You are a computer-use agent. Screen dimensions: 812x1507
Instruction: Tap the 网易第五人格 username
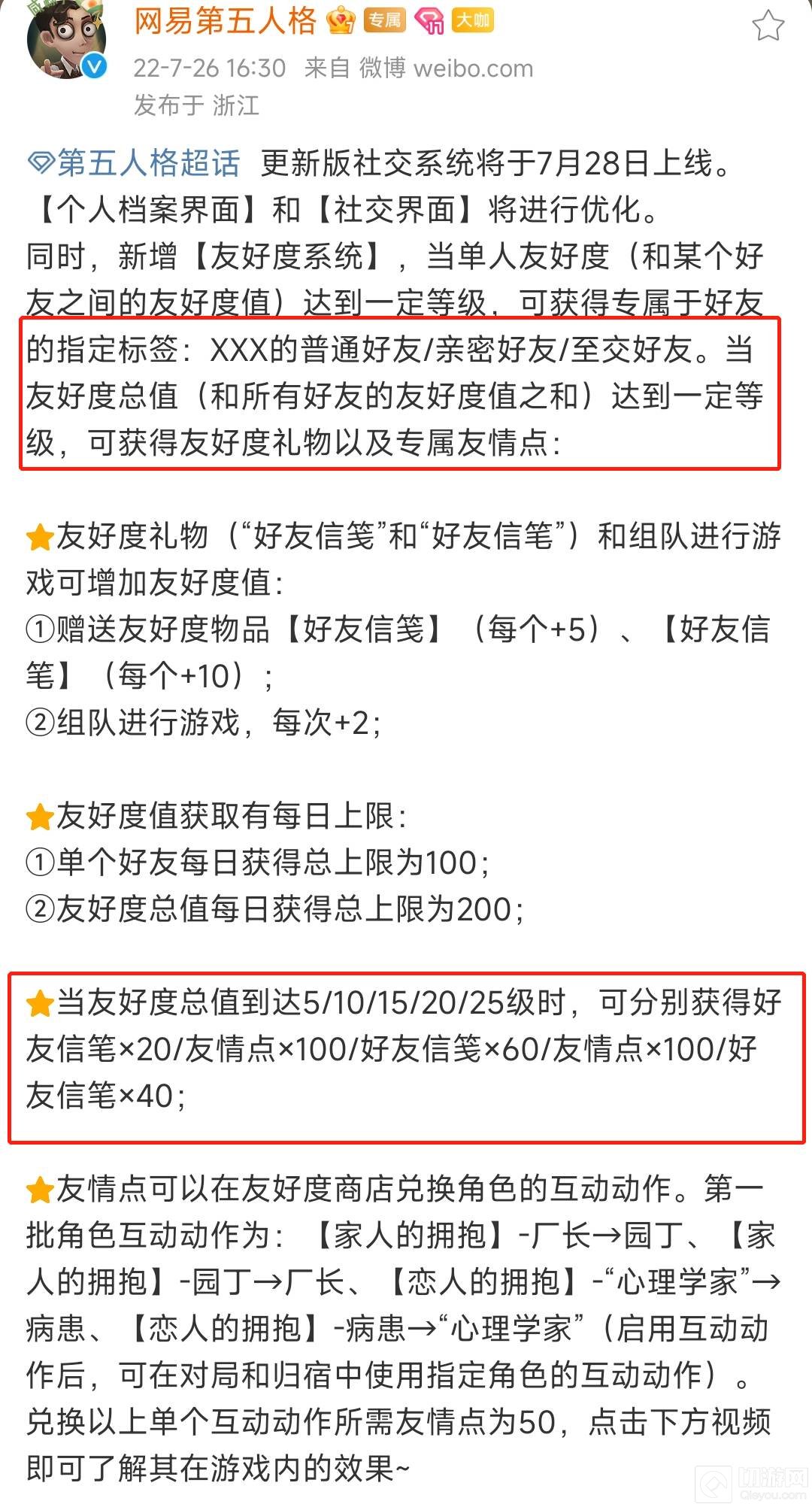[x=225, y=21]
